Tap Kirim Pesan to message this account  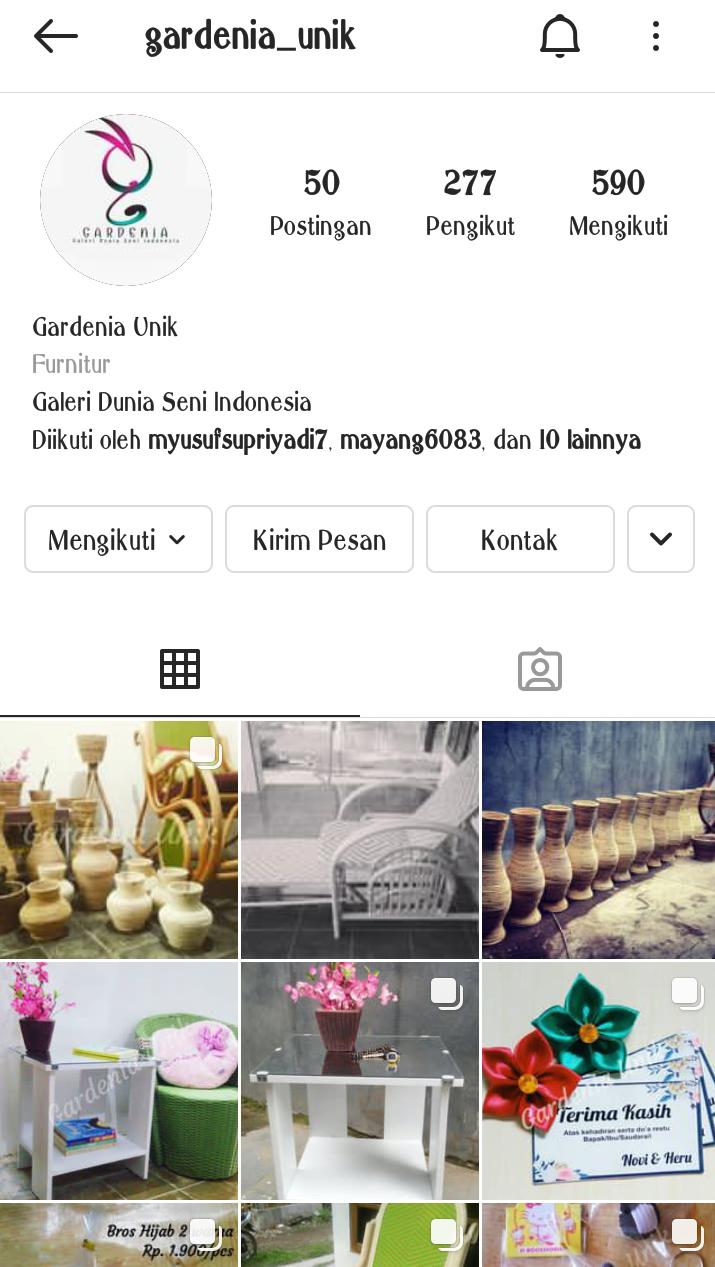point(319,539)
